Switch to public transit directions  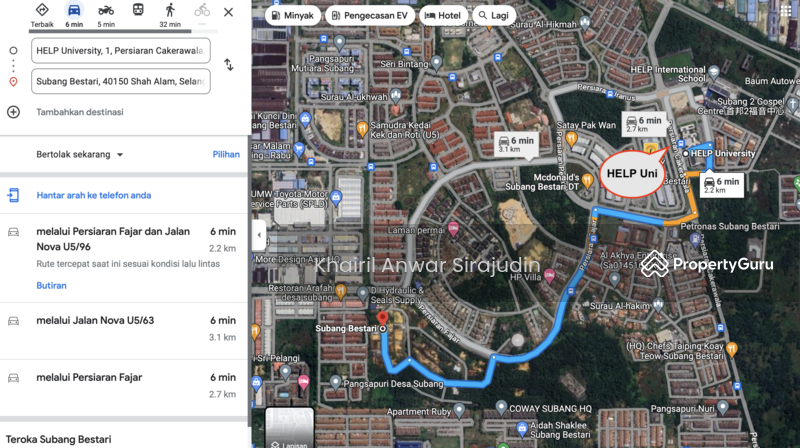(138, 11)
